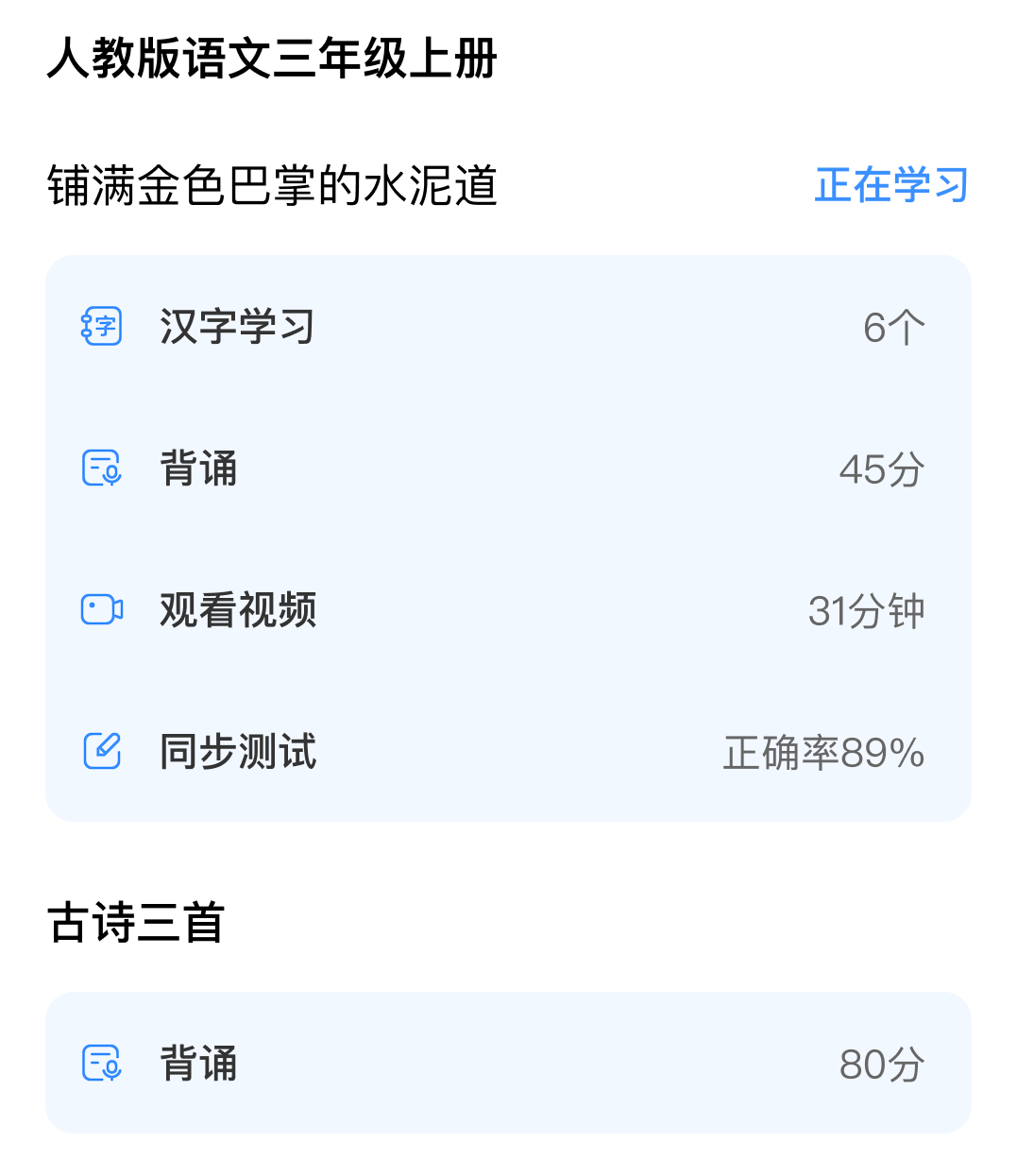Open the 同步测试 row
The height and width of the screenshot is (1176, 1017).
pyautogui.click(x=508, y=752)
